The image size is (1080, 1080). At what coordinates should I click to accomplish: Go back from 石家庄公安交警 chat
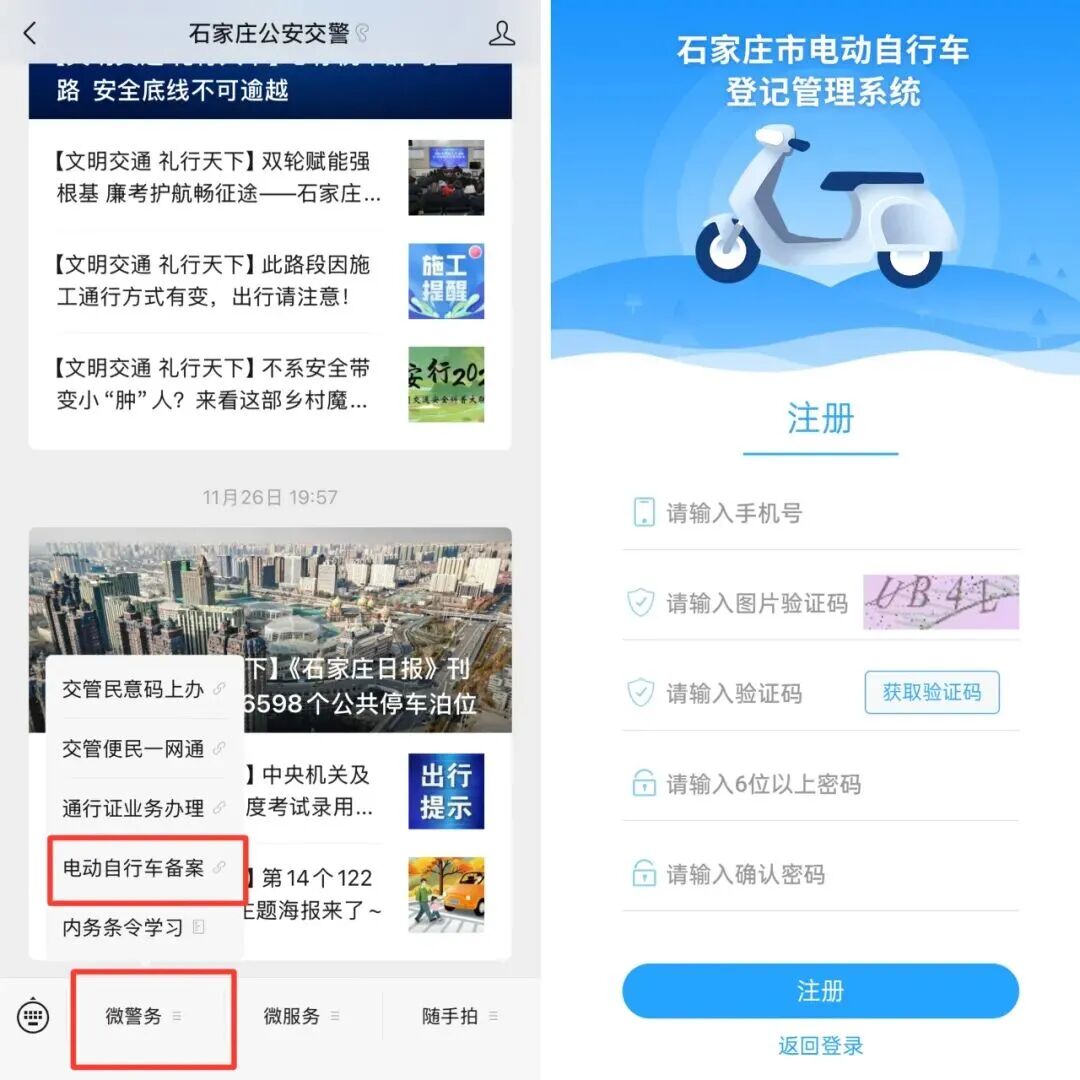pyautogui.click(x=30, y=33)
